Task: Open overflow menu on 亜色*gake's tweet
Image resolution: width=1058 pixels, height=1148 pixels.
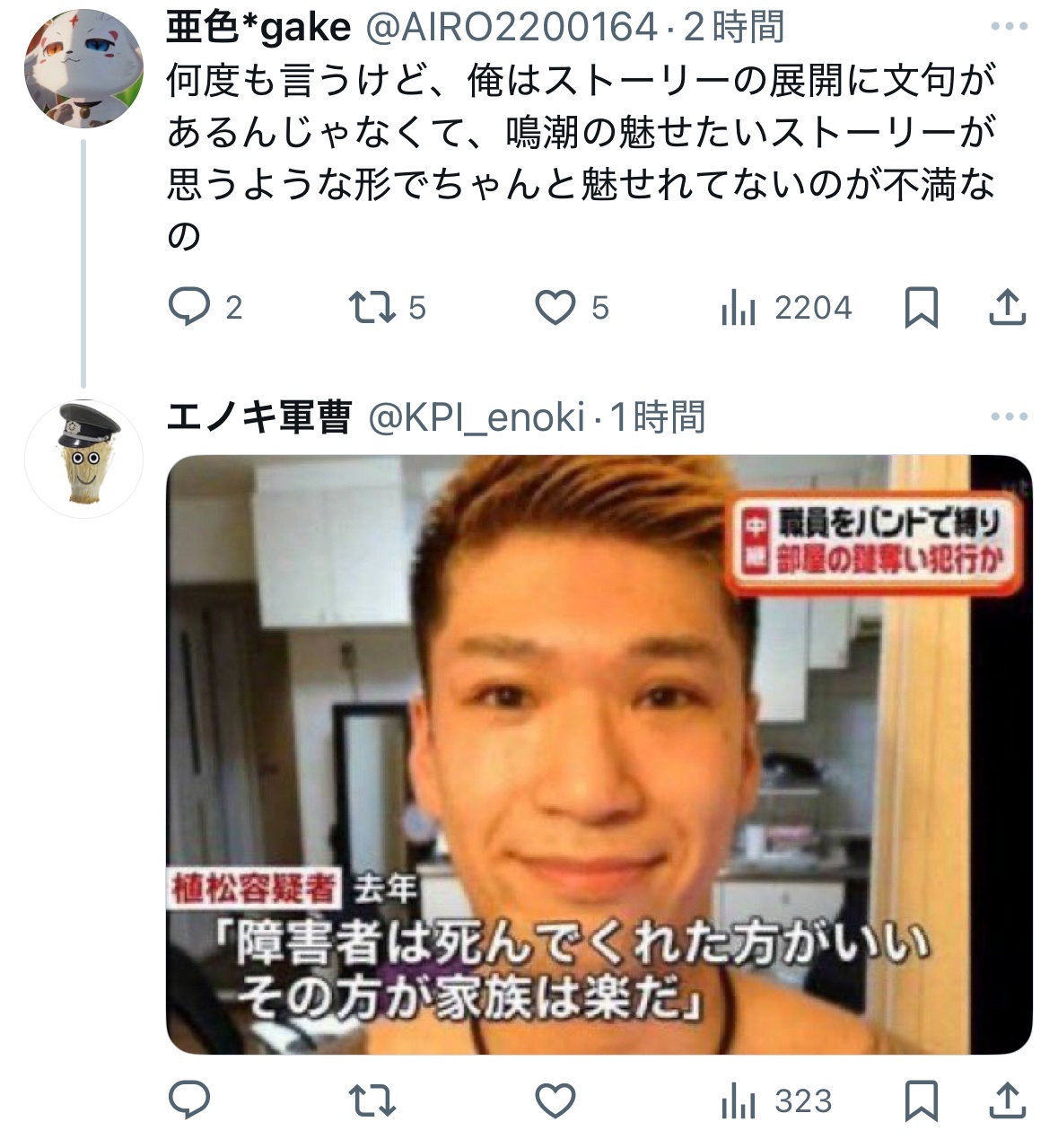Action: (1009, 27)
